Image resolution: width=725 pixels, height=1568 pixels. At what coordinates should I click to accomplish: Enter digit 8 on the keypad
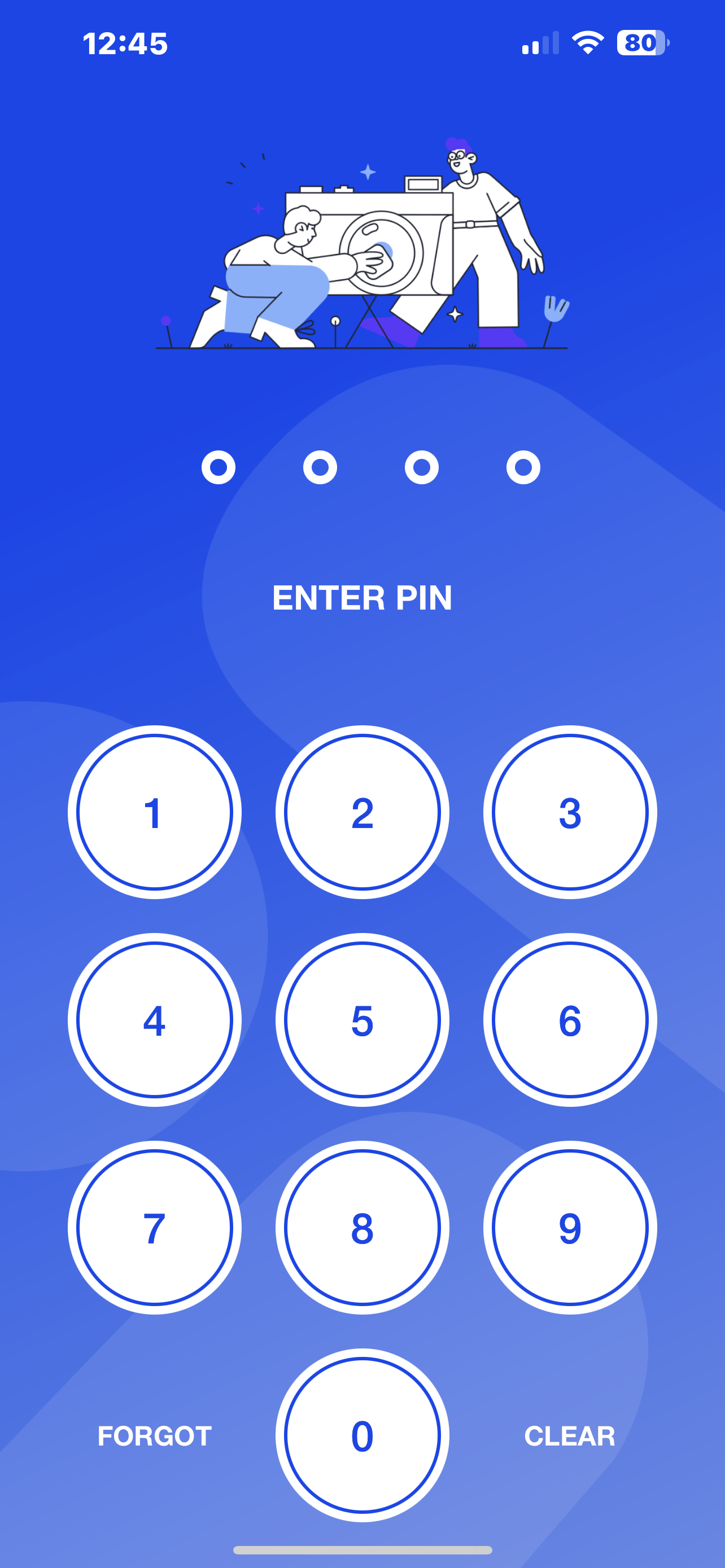click(x=362, y=1227)
